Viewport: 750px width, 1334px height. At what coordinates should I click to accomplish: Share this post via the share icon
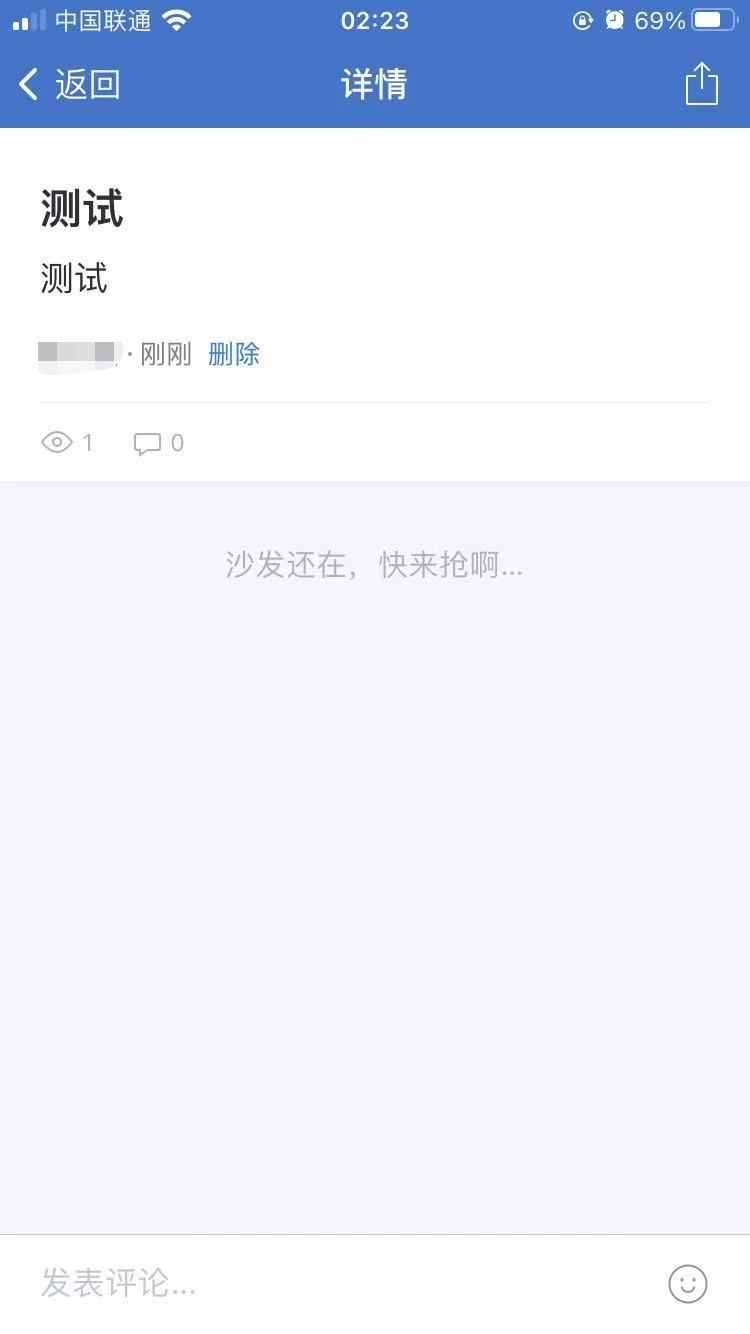702,84
